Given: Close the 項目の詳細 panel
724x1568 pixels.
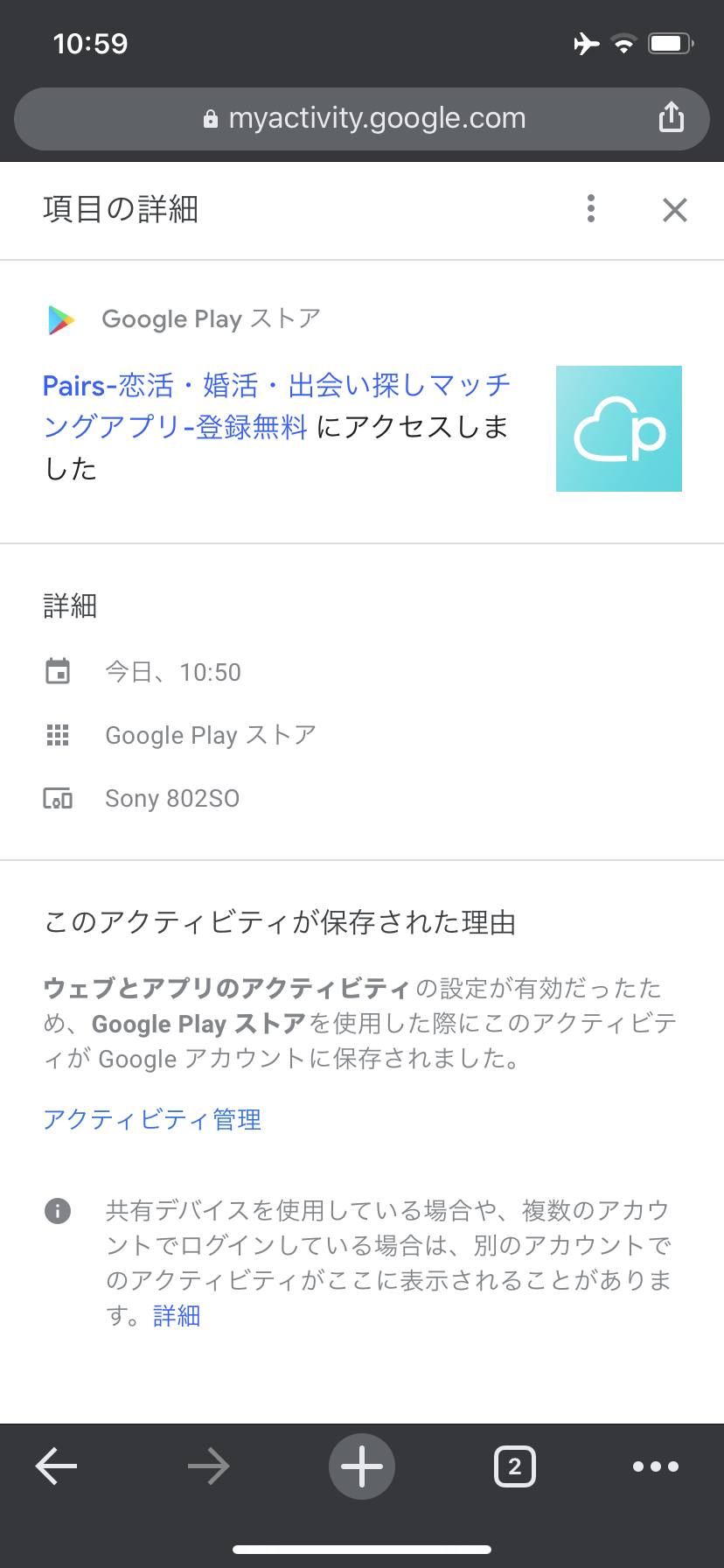Looking at the screenshot, I should 674,209.
